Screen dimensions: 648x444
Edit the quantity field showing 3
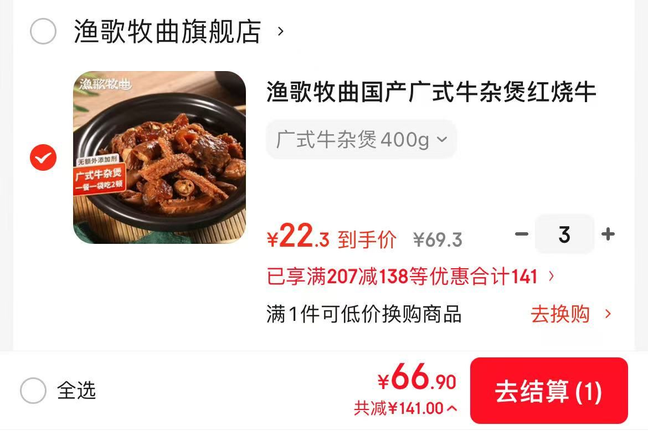564,235
